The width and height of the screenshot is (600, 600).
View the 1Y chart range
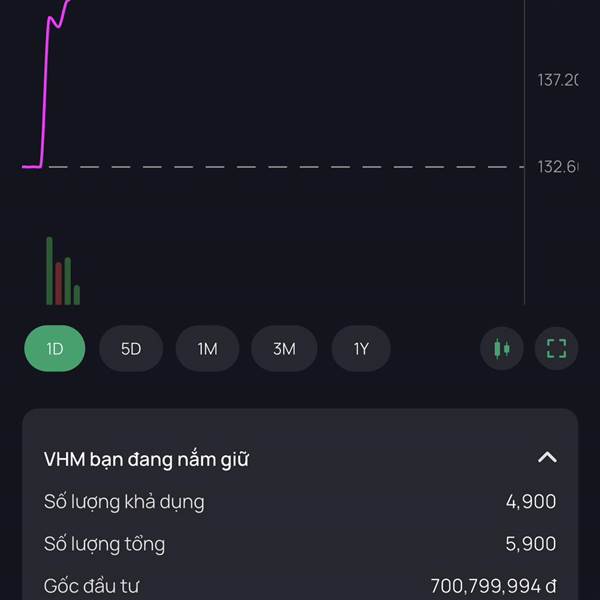(x=361, y=349)
